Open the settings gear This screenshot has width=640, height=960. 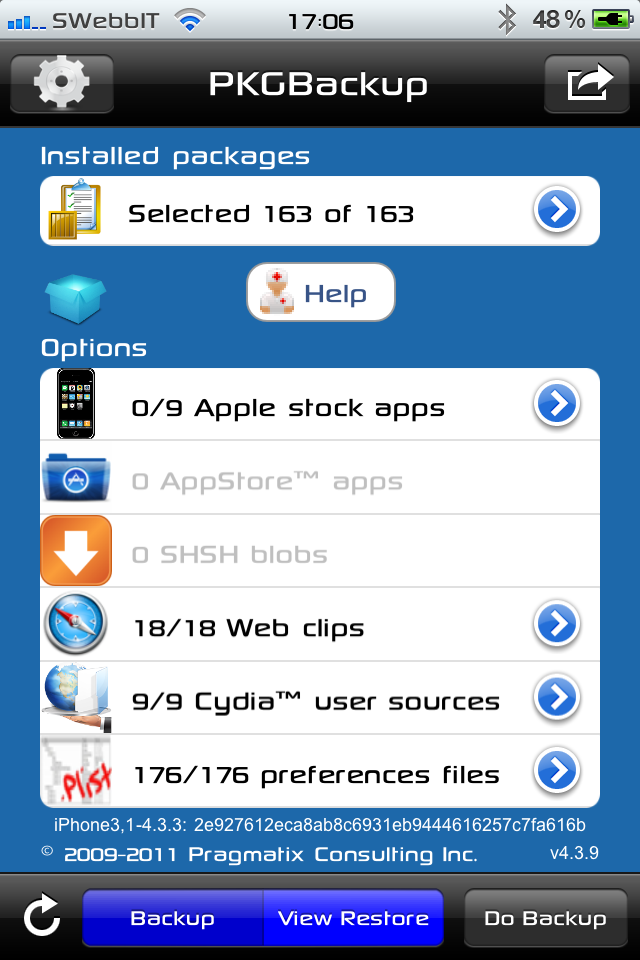click(61, 84)
